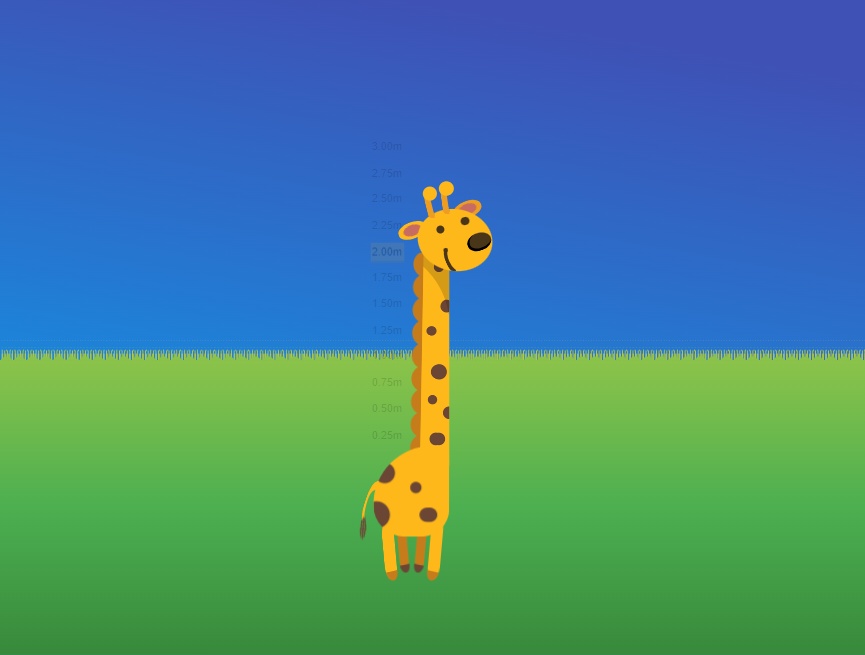The height and width of the screenshot is (655, 865).
Task: Set giraffe height to 0.75m
Action: 387,382
